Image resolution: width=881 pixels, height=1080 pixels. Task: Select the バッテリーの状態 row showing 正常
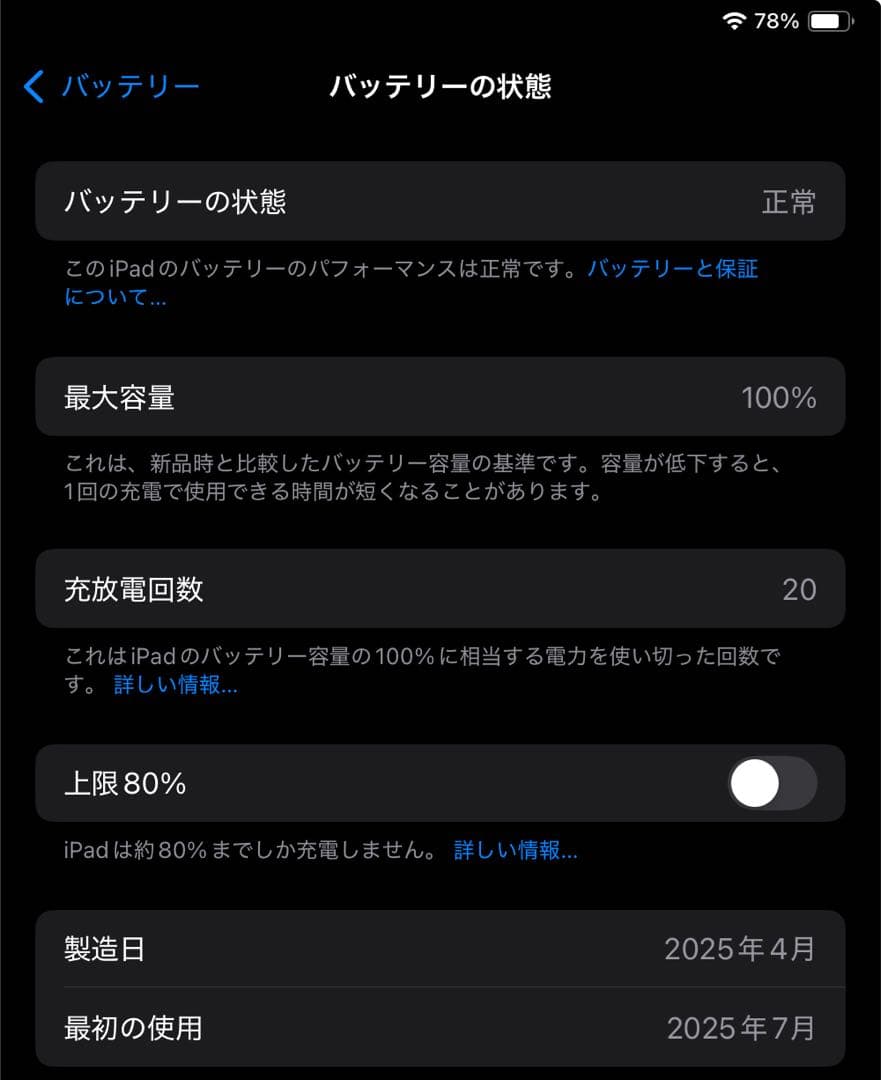(x=440, y=201)
